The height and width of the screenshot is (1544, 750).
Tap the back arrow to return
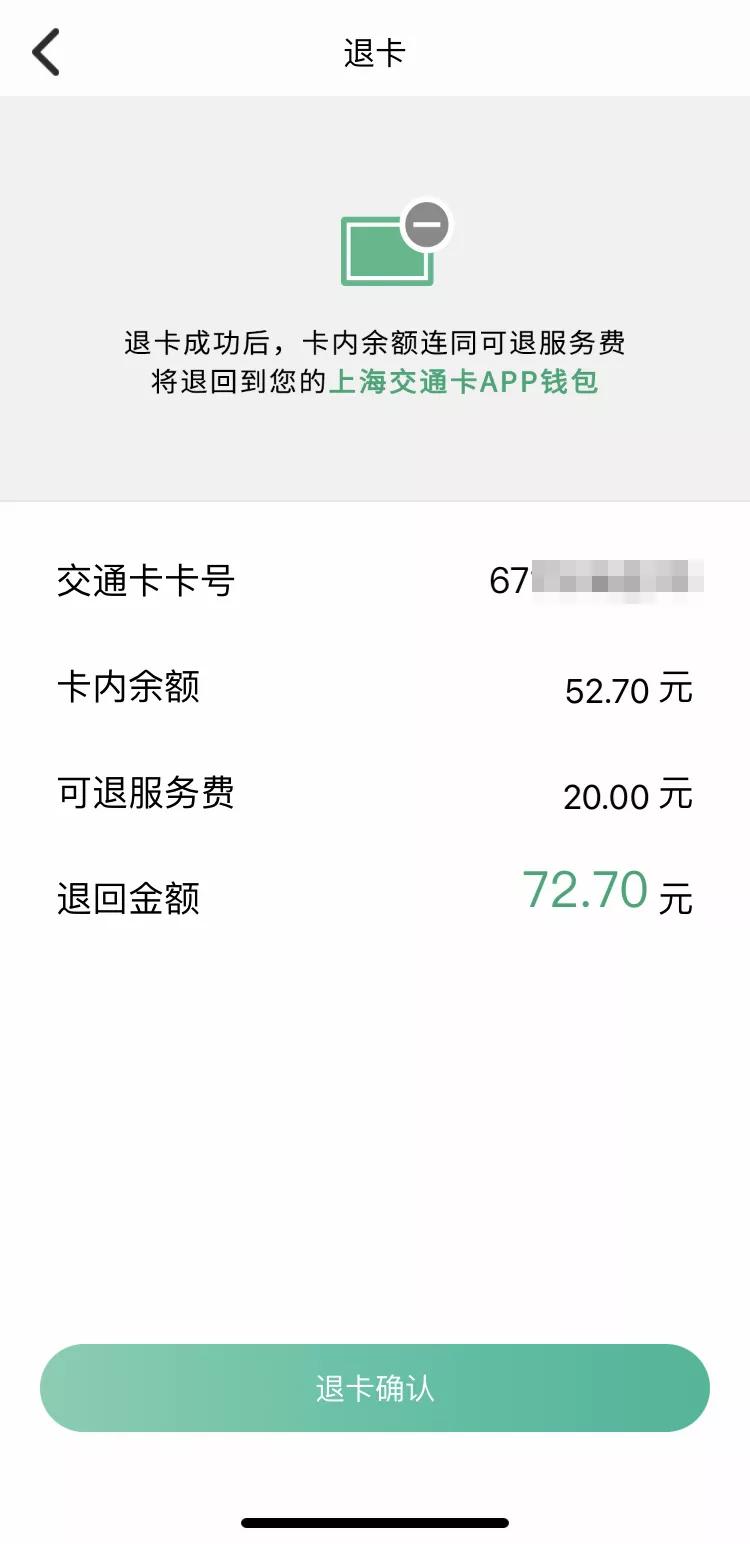(45, 50)
